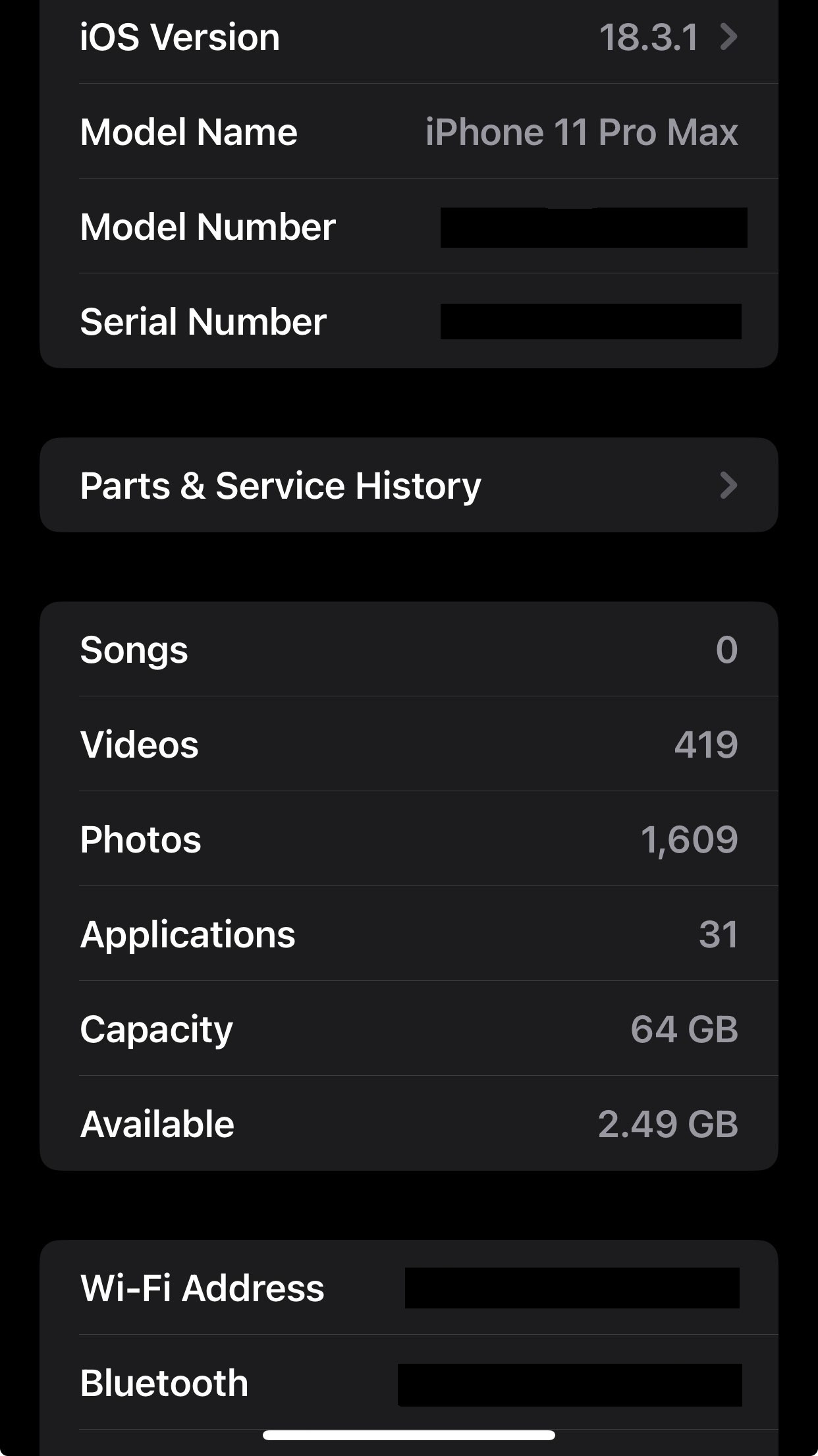This screenshot has width=818, height=1456.
Task: Tap the 64 GB capacity value
Action: (x=685, y=1029)
